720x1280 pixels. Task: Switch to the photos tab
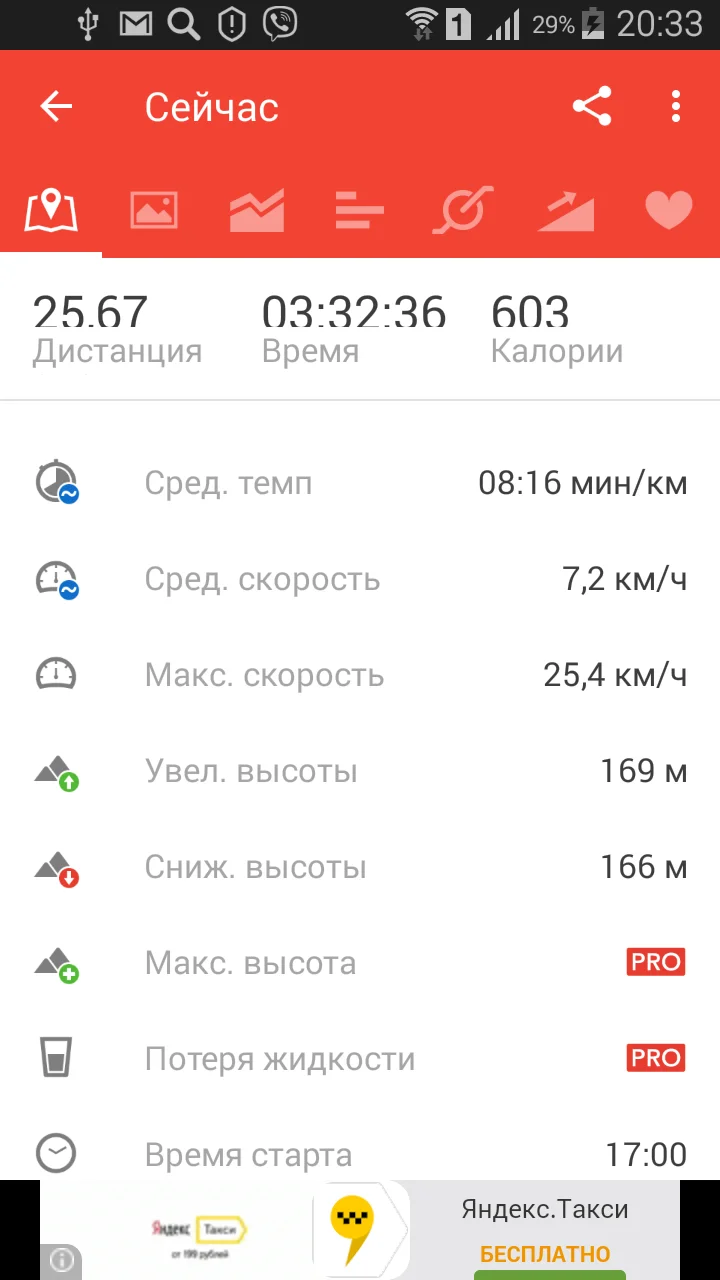coord(154,210)
